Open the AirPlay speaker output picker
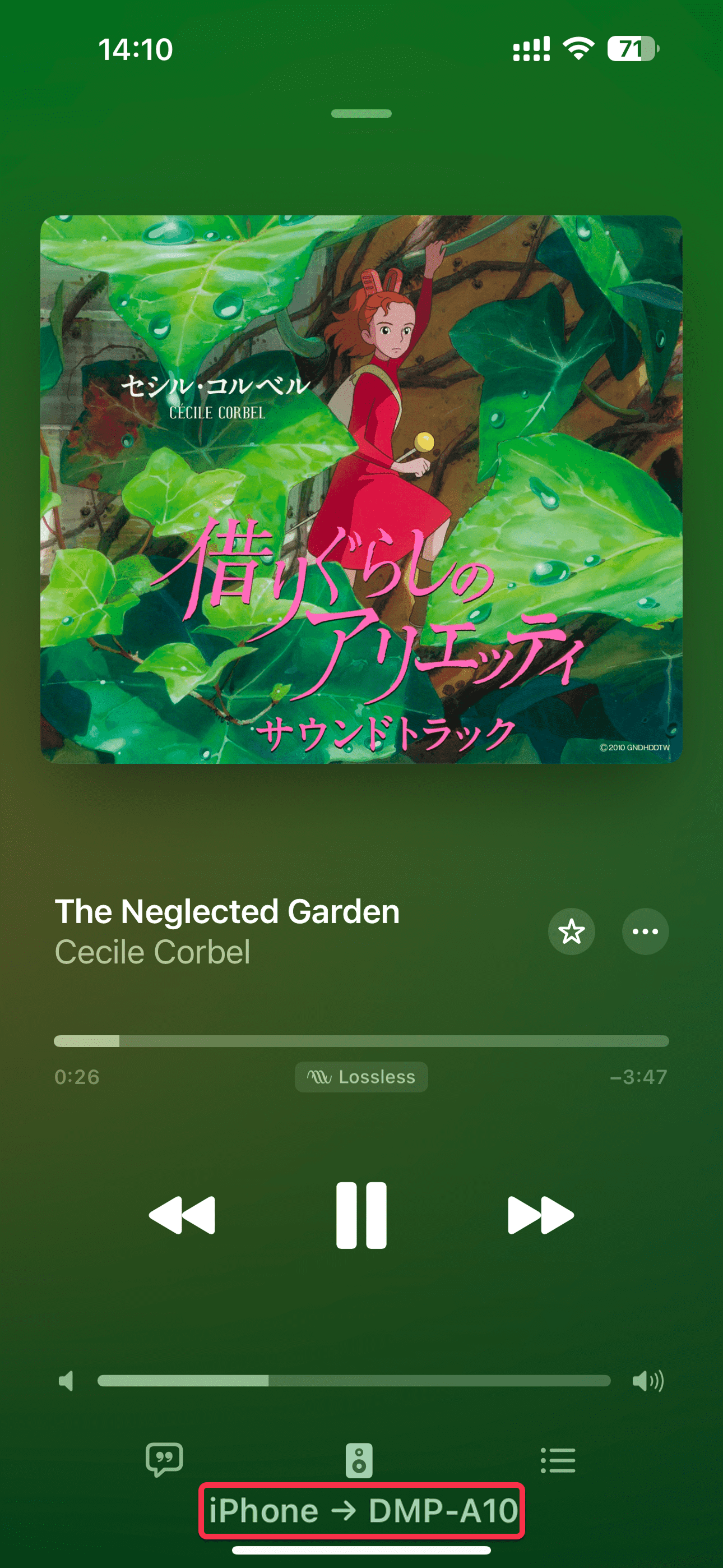The image size is (723, 1568). 359,1460
